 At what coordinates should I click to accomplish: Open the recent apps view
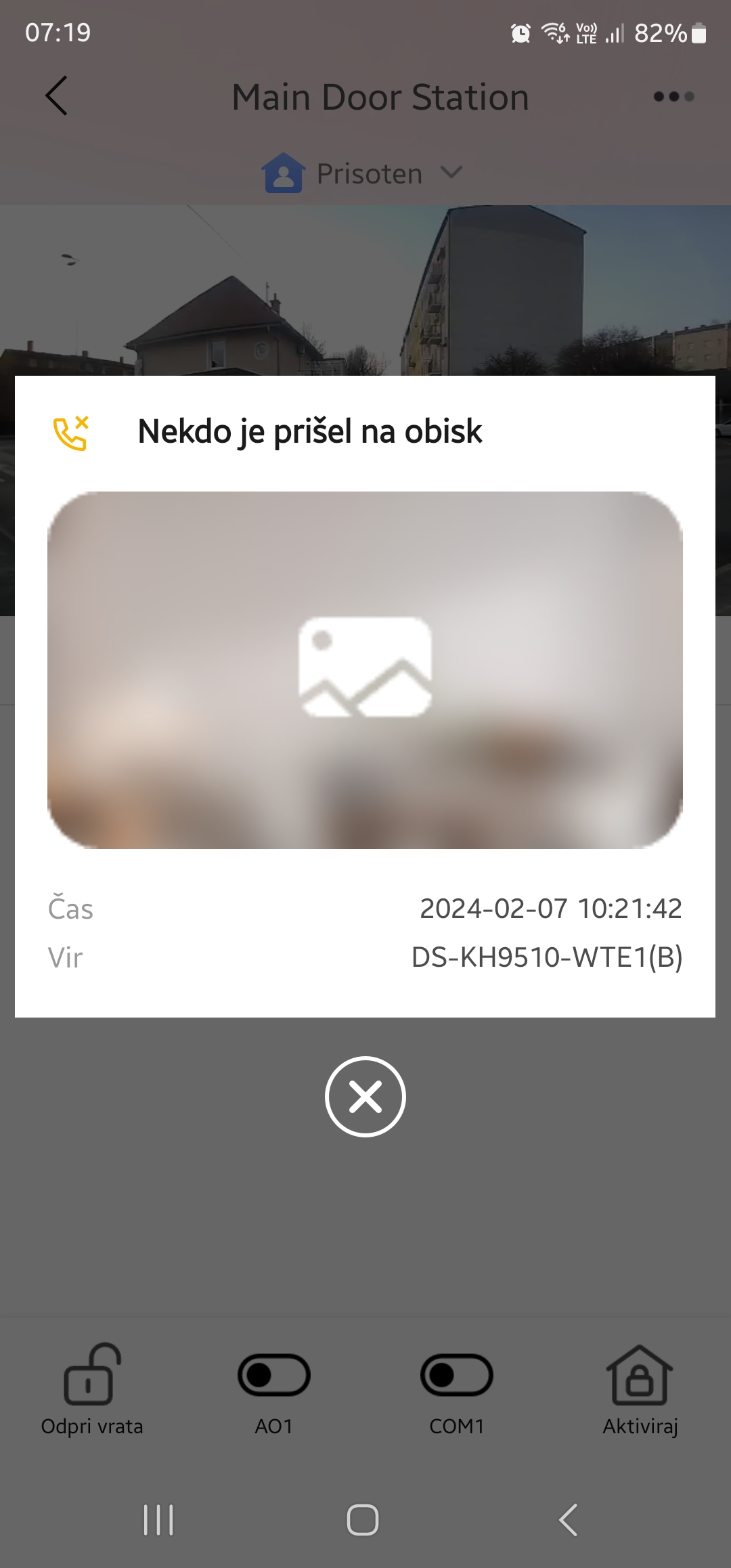tap(158, 1520)
